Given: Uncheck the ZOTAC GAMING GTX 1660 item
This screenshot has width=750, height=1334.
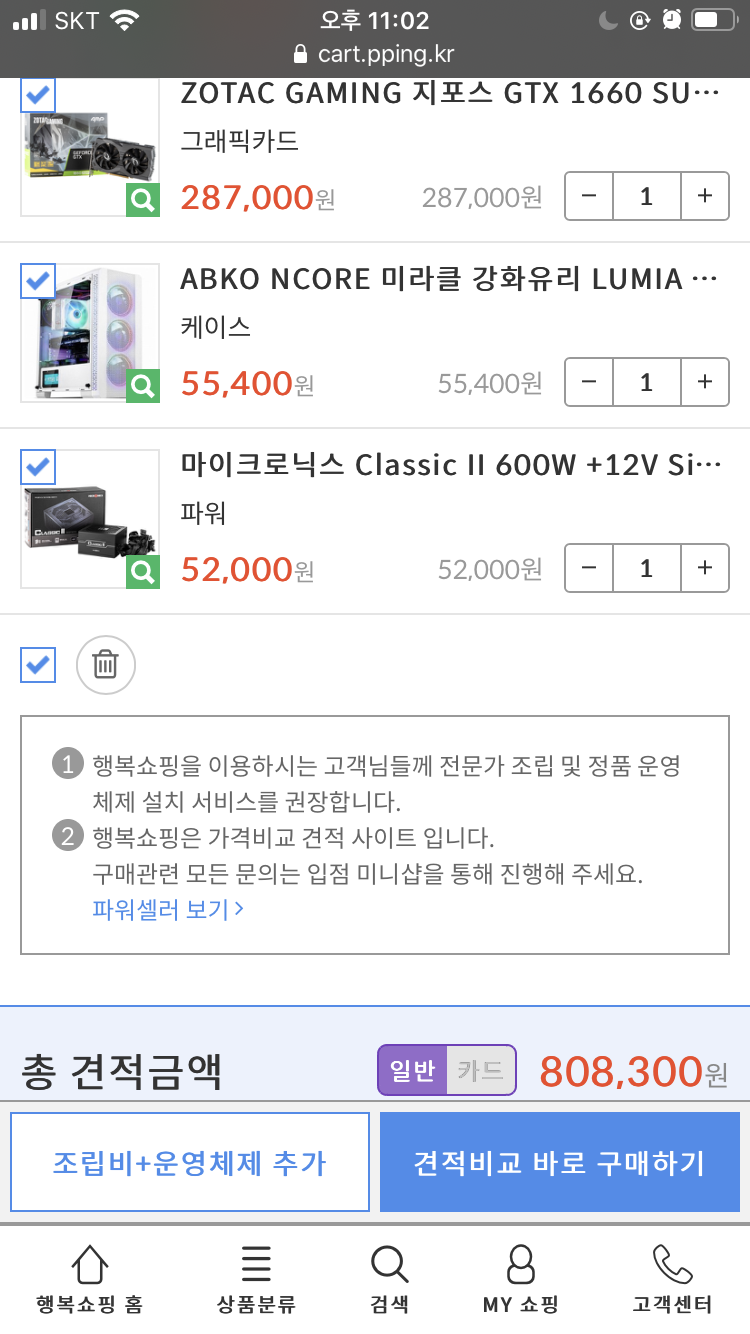Looking at the screenshot, I should pos(38,96).
